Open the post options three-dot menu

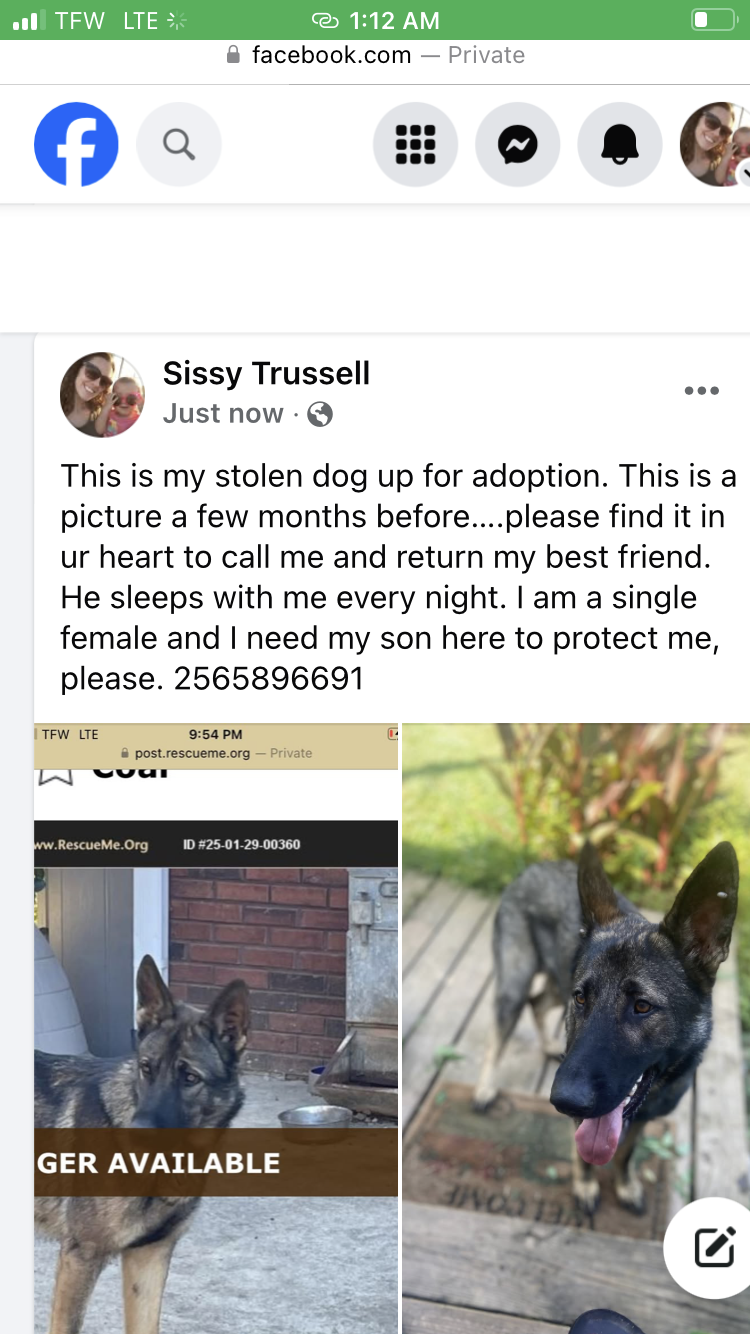[x=702, y=391]
